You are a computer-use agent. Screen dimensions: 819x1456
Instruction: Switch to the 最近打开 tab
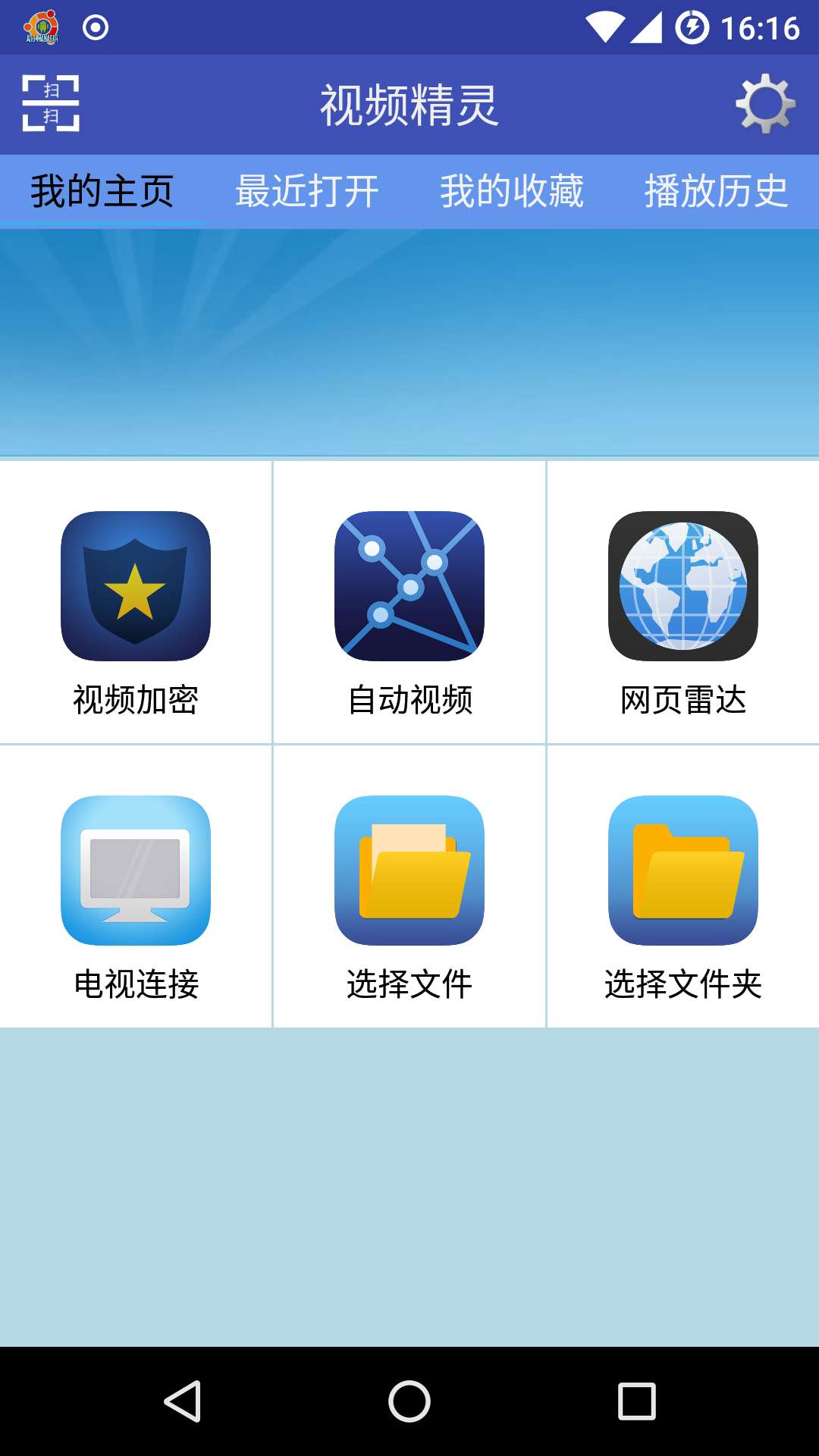click(x=307, y=191)
